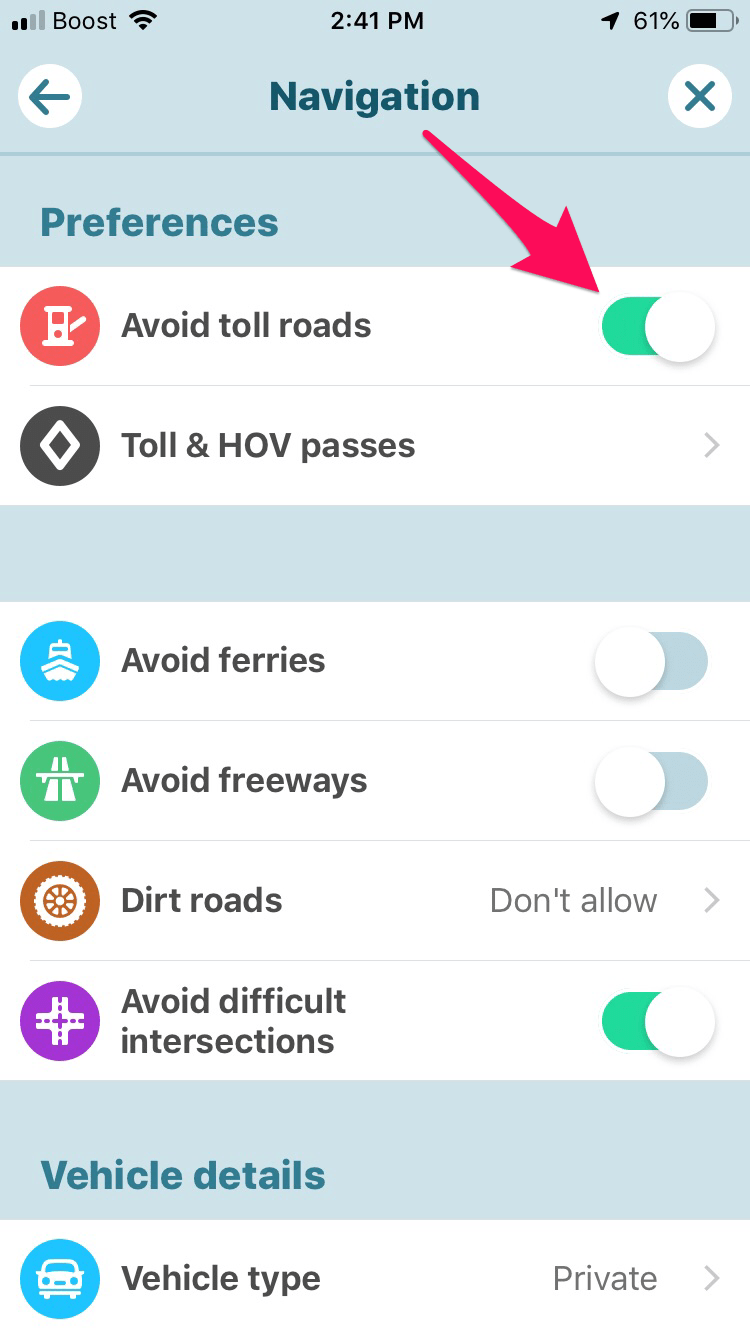Click the Avoid ferries ship icon

[60, 661]
